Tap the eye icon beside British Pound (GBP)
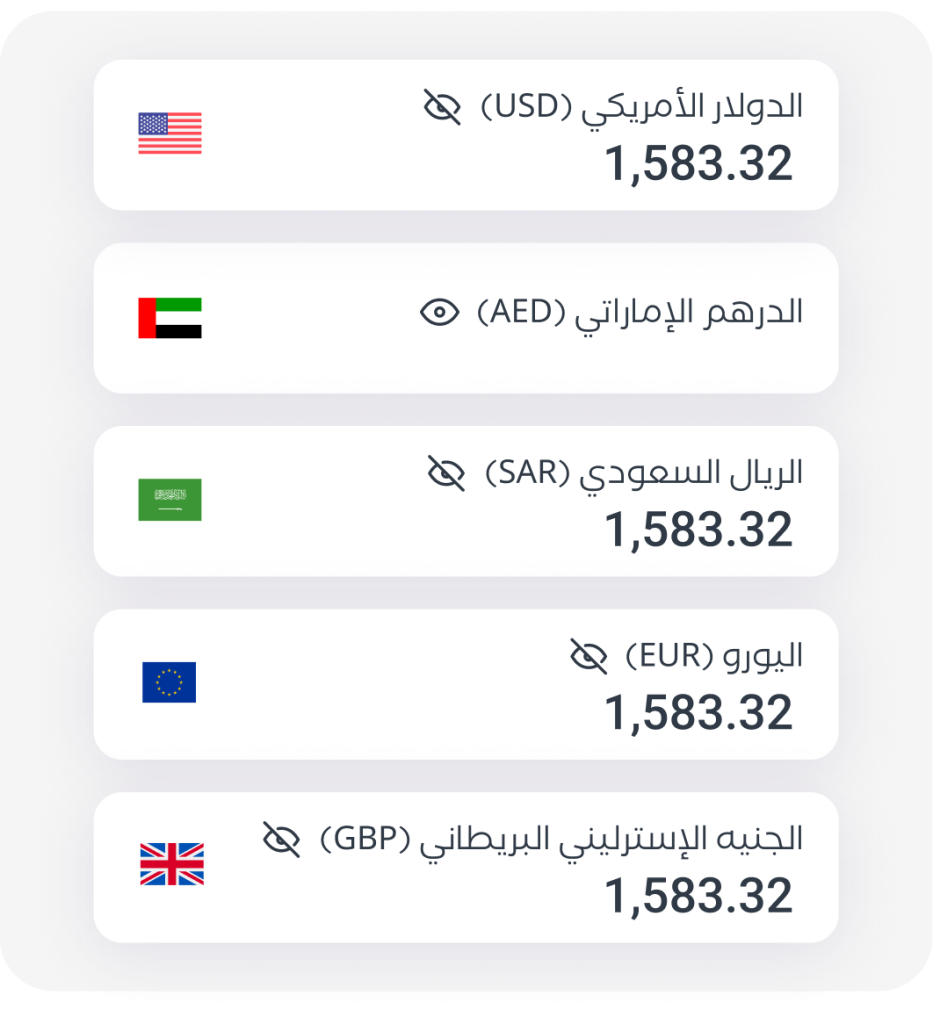 click(x=281, y=838)
